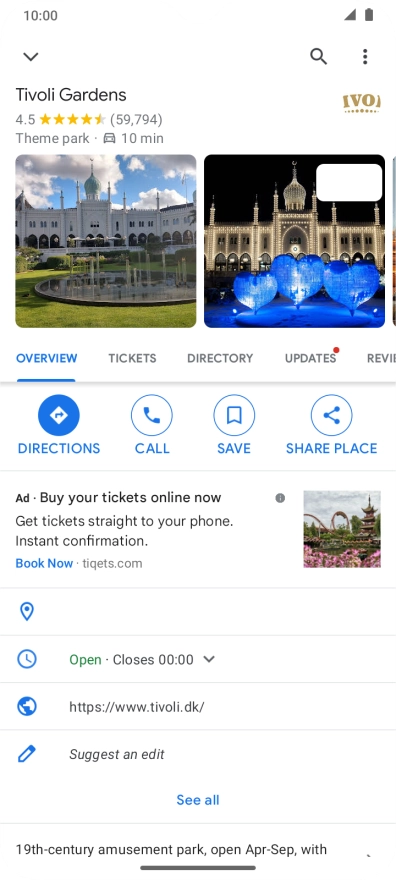Switch to the Directory tab
Screen dimensions: 396x880
click(220, 358)
